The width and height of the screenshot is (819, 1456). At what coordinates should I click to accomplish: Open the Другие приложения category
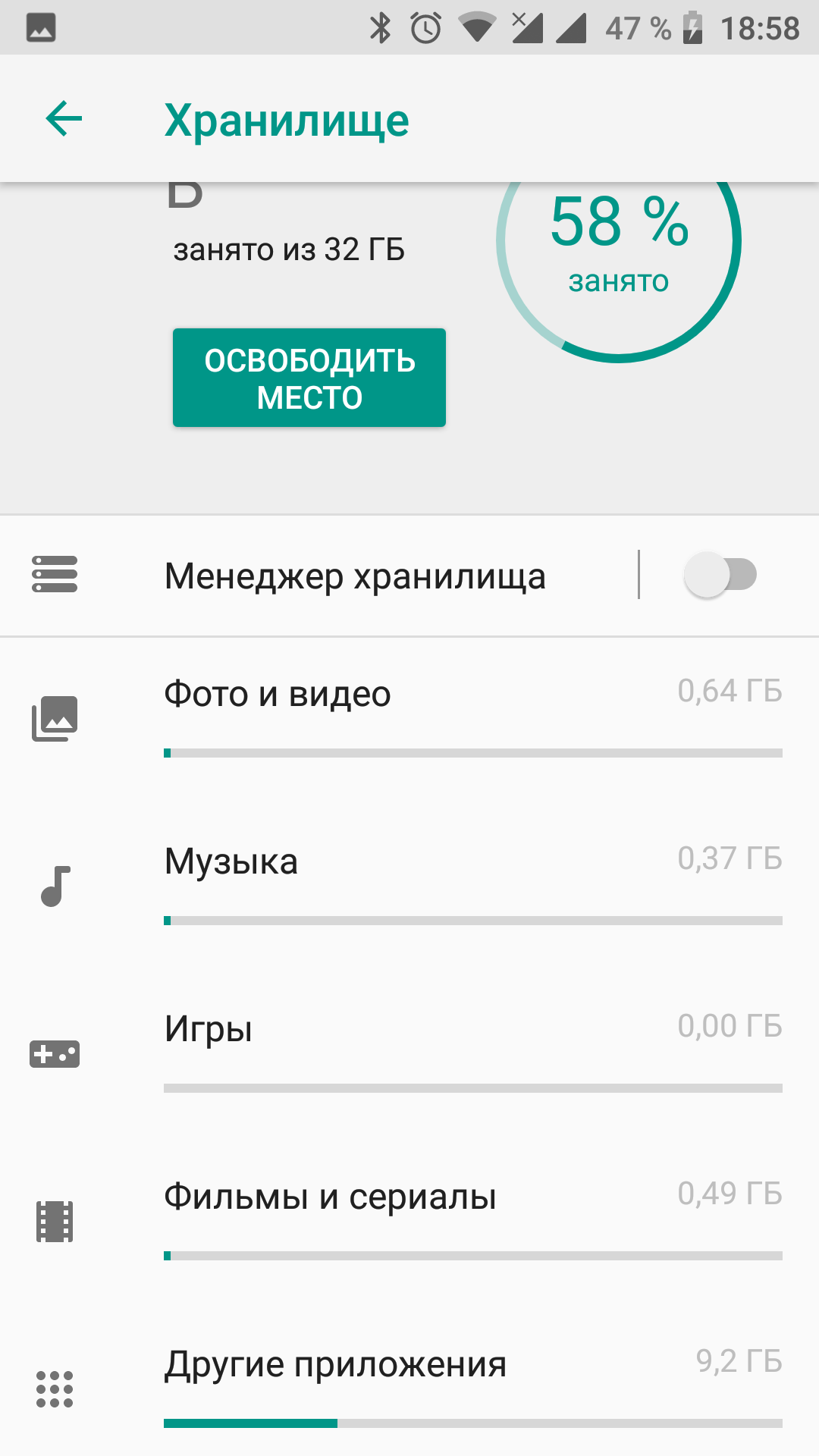click(x=409, y=1381)
